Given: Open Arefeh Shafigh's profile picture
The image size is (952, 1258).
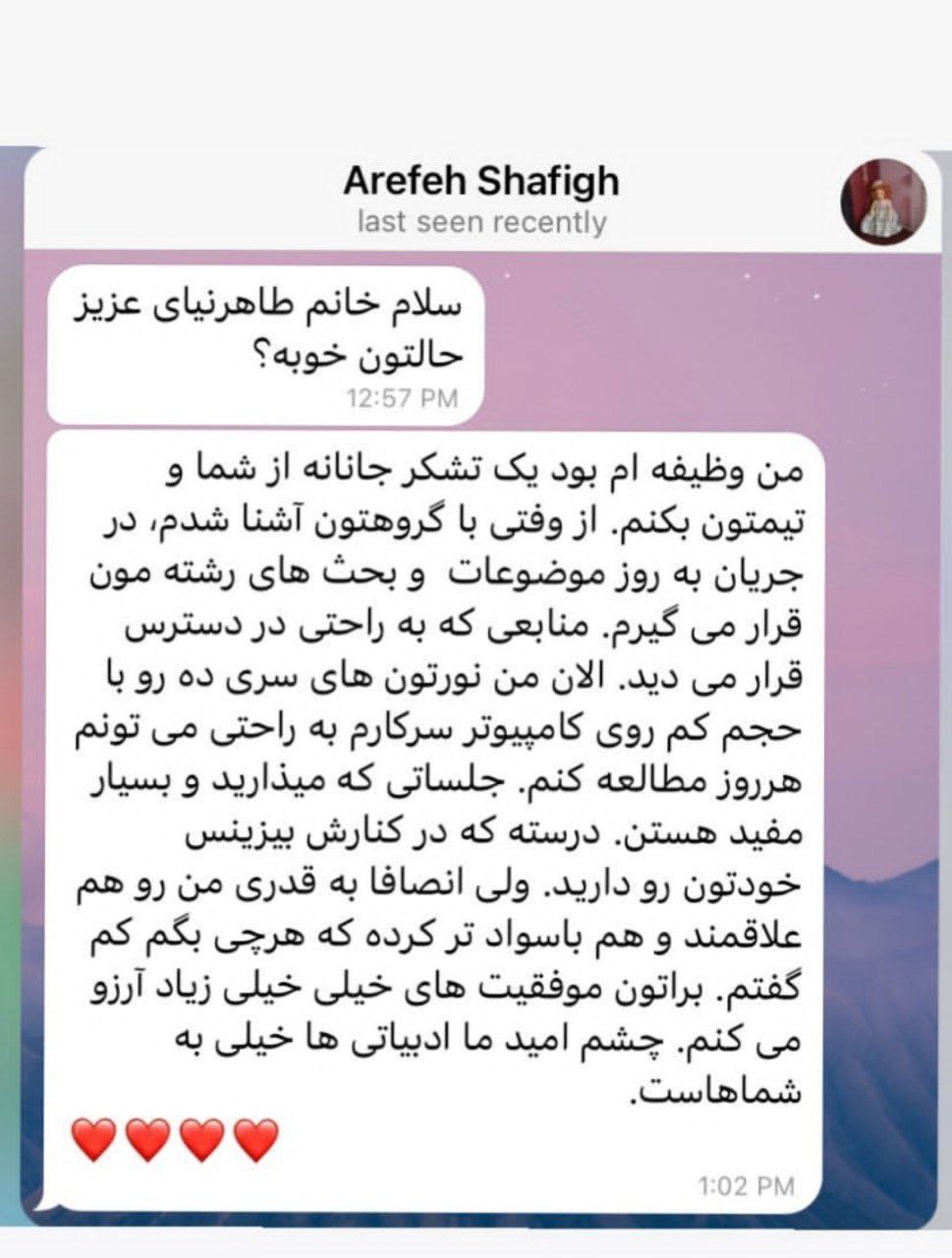Looking at the screenshot, I should click(x=882, y=202).
